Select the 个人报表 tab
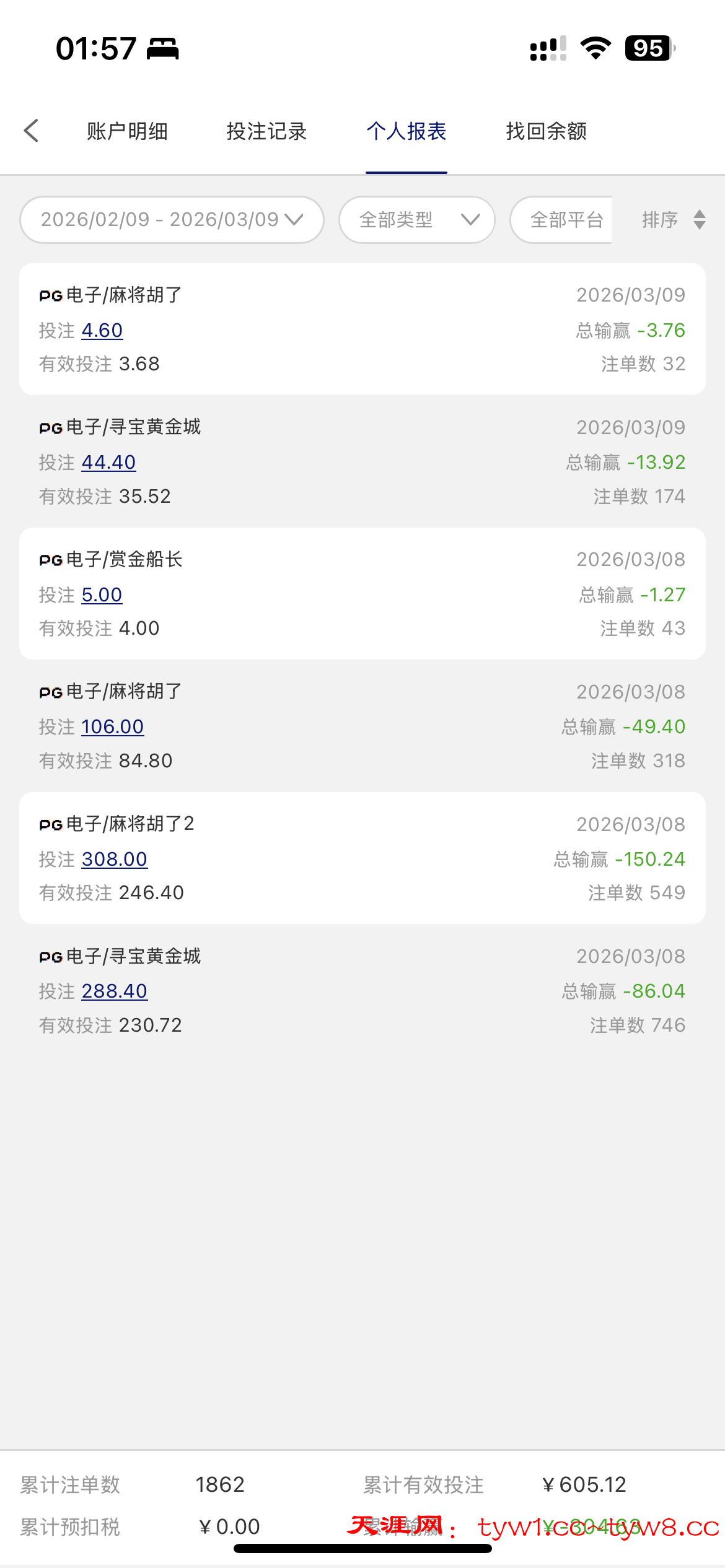Screen dimensions: 725x1568 406,131
